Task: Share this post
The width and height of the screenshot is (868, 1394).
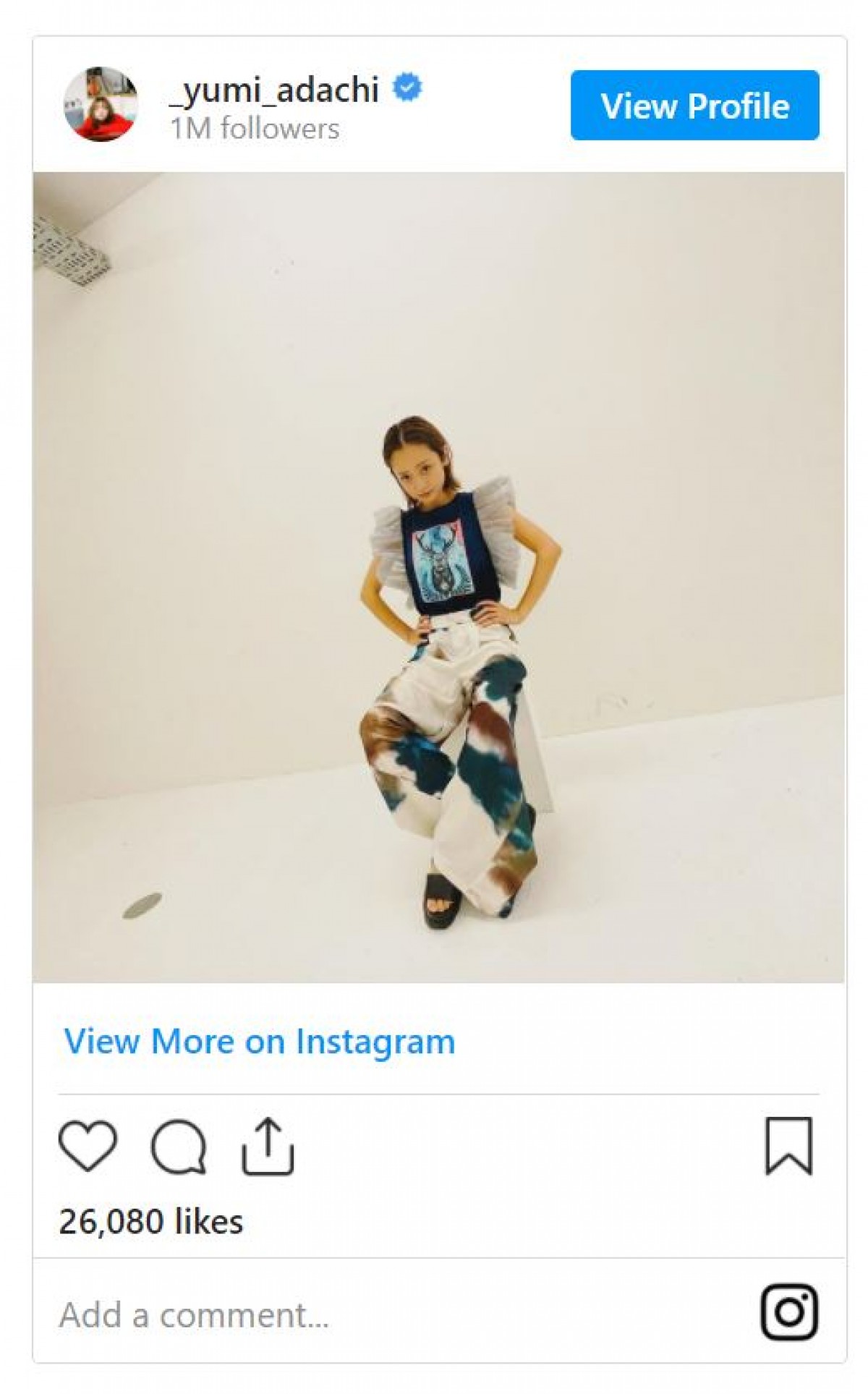Action: (x=268, y=1146)
